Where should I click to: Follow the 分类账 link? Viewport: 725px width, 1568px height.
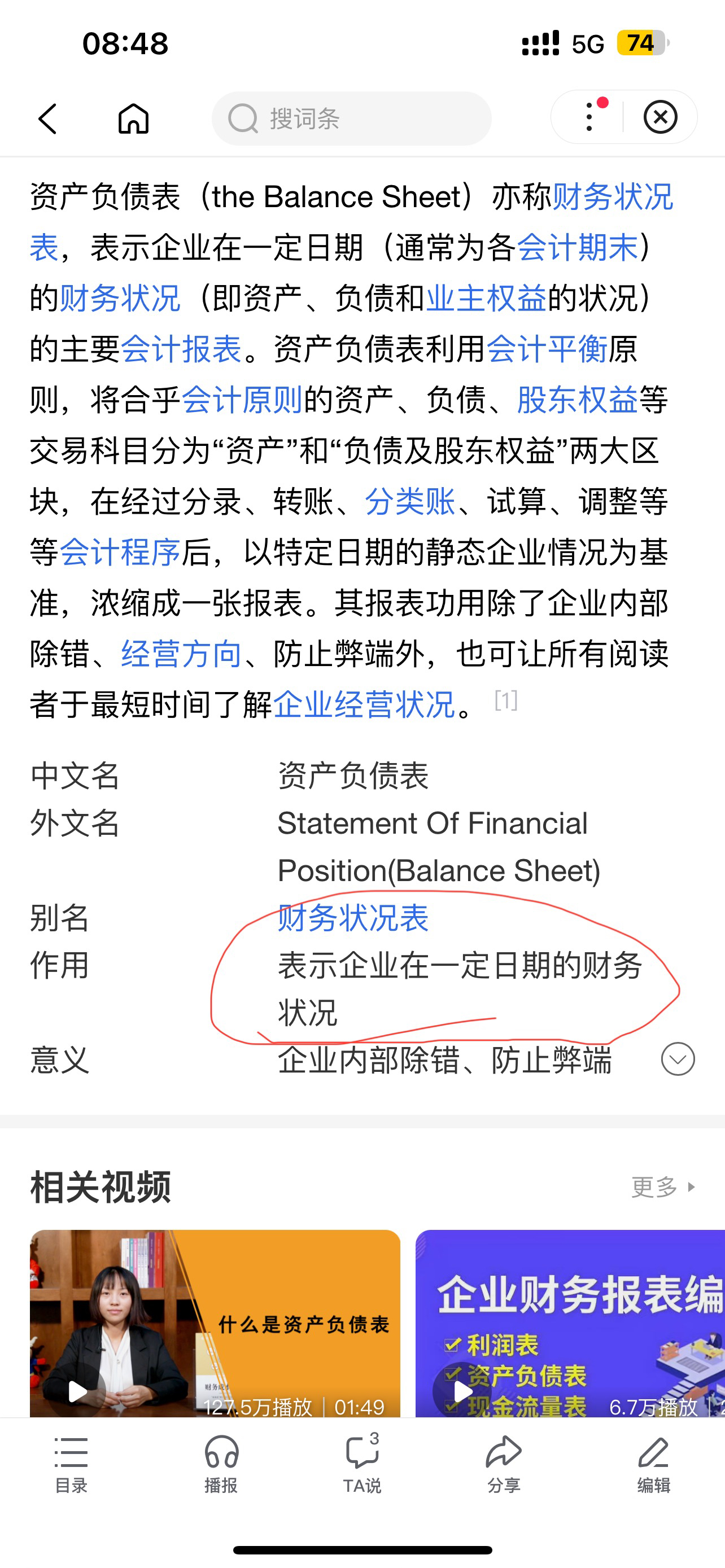coord(410,502)
